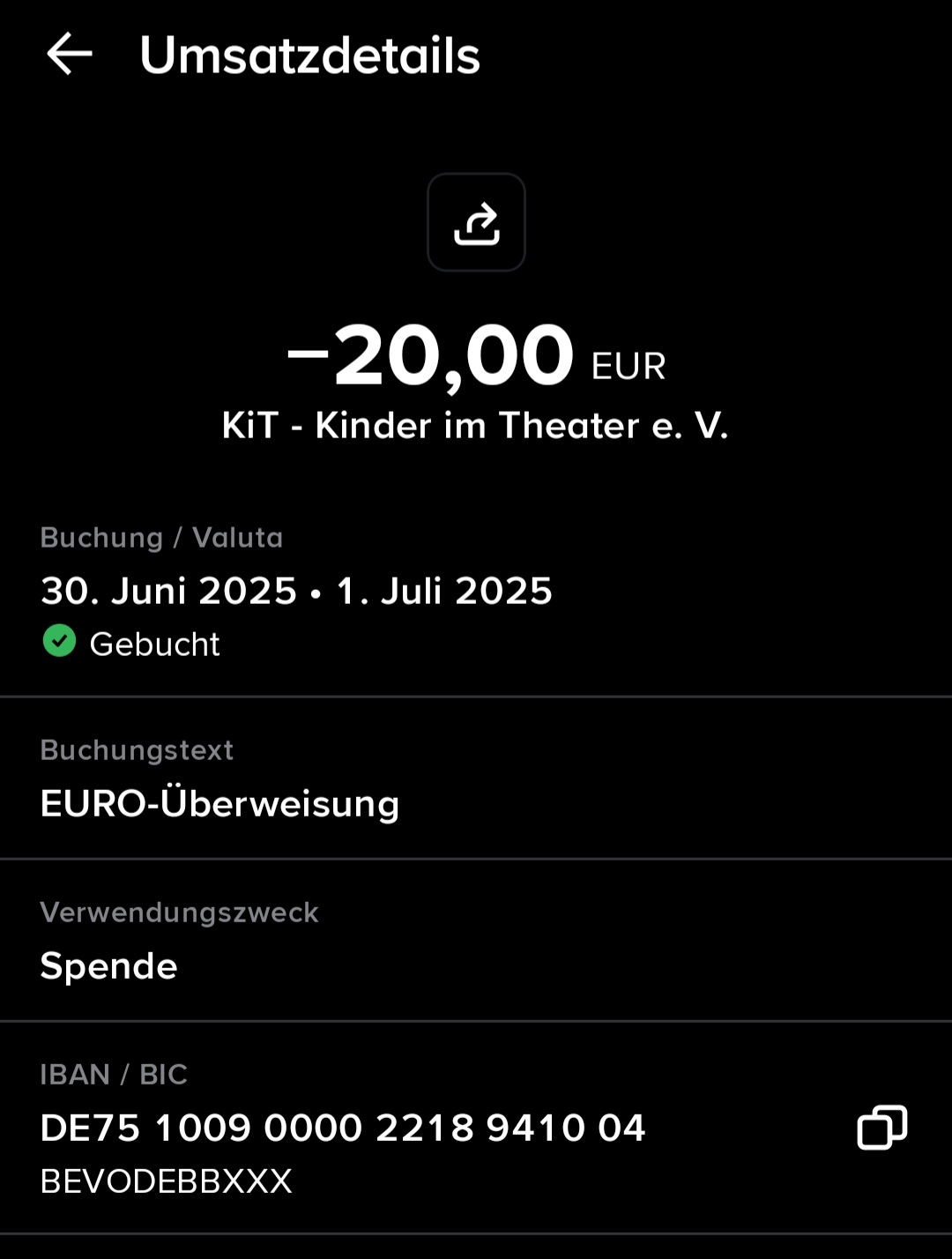Share this transaction

476,222
